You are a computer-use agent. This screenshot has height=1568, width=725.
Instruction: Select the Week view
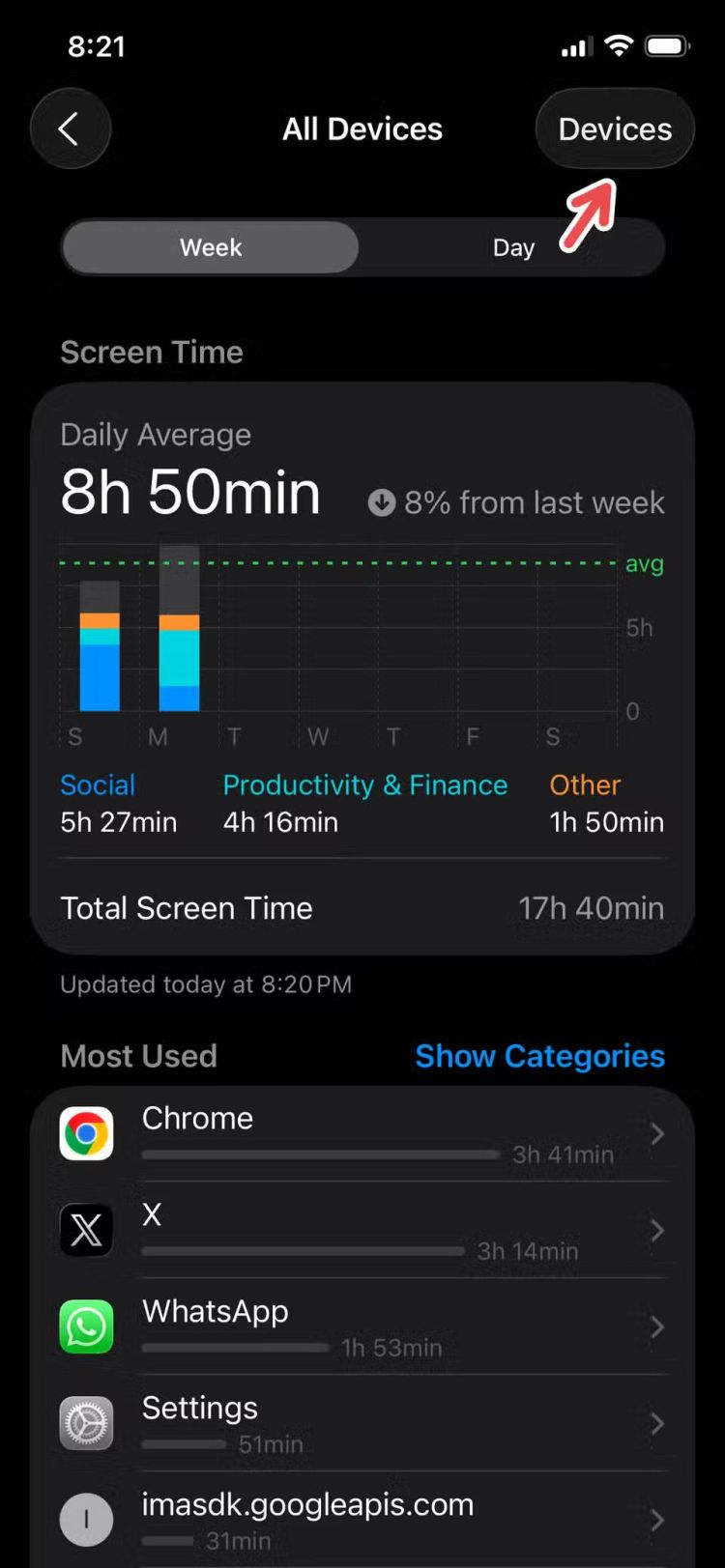(211, 248)
